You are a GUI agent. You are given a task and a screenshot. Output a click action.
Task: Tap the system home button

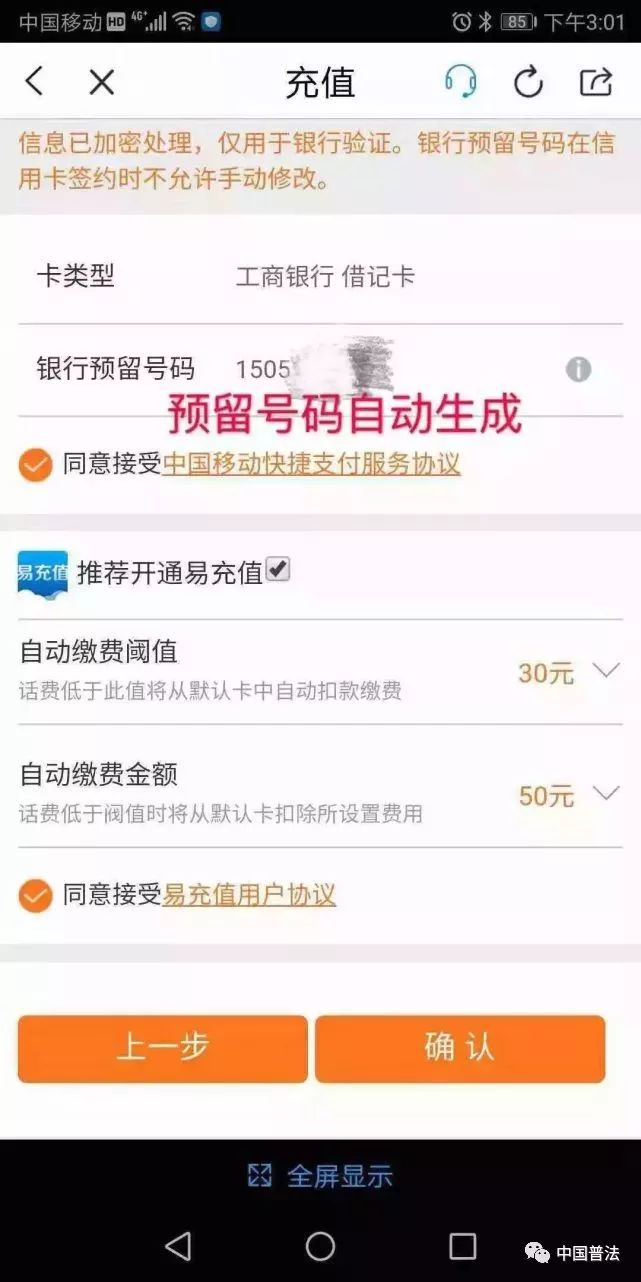click(x=320, y=1245)
